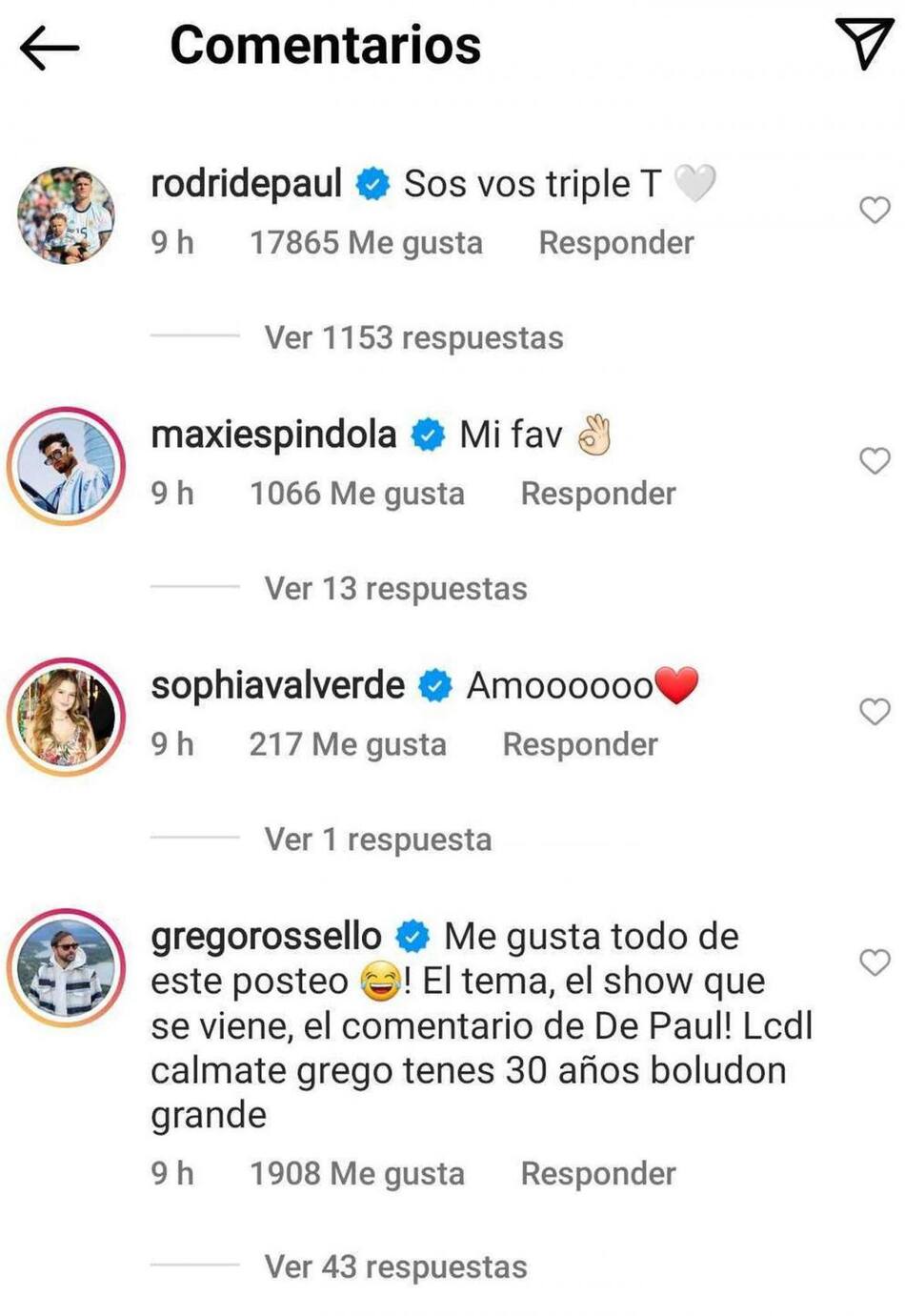Like gregorossello's comment
Image resolution: width=905 pixels, height=1316 pixels.
(874, 962)
